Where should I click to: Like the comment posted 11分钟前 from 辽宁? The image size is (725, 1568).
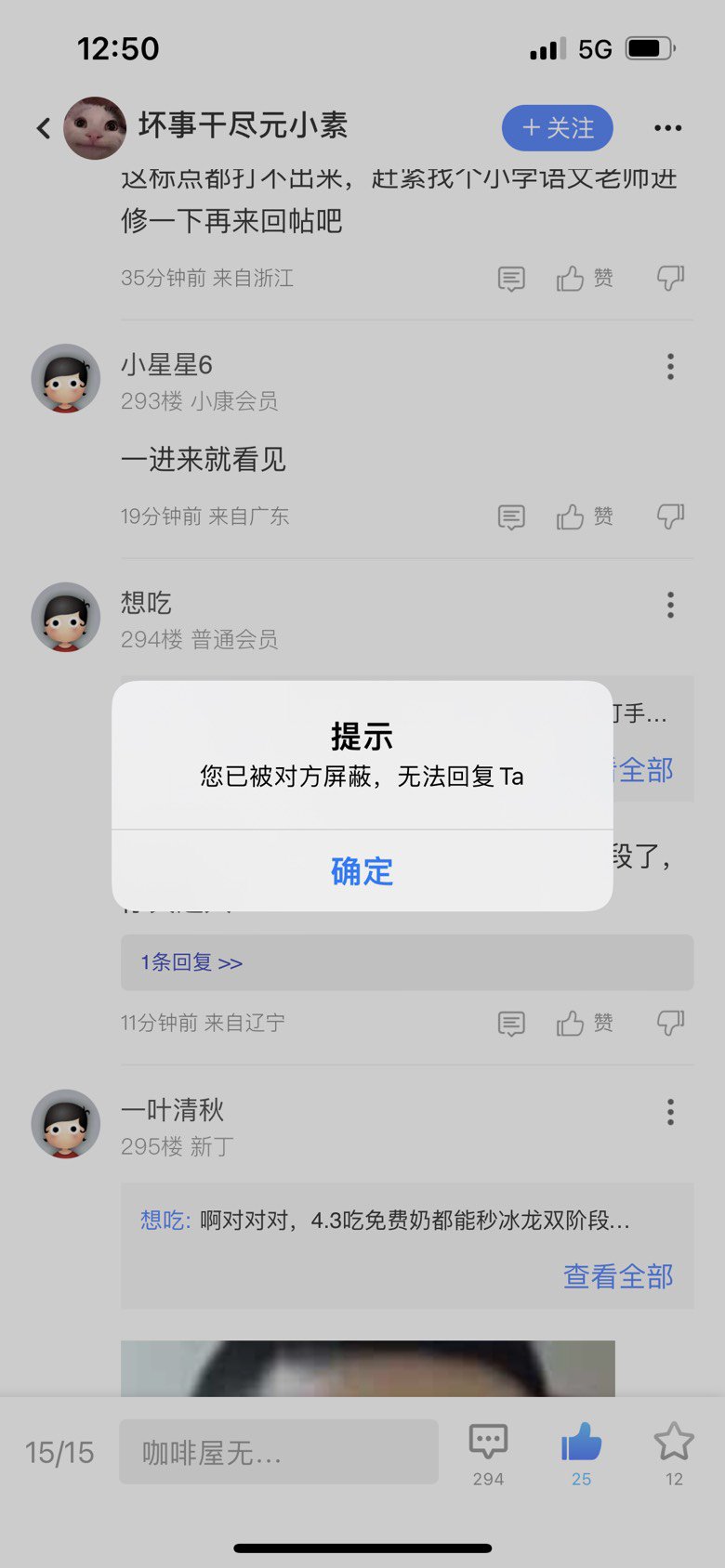[x=585, y=1024]
